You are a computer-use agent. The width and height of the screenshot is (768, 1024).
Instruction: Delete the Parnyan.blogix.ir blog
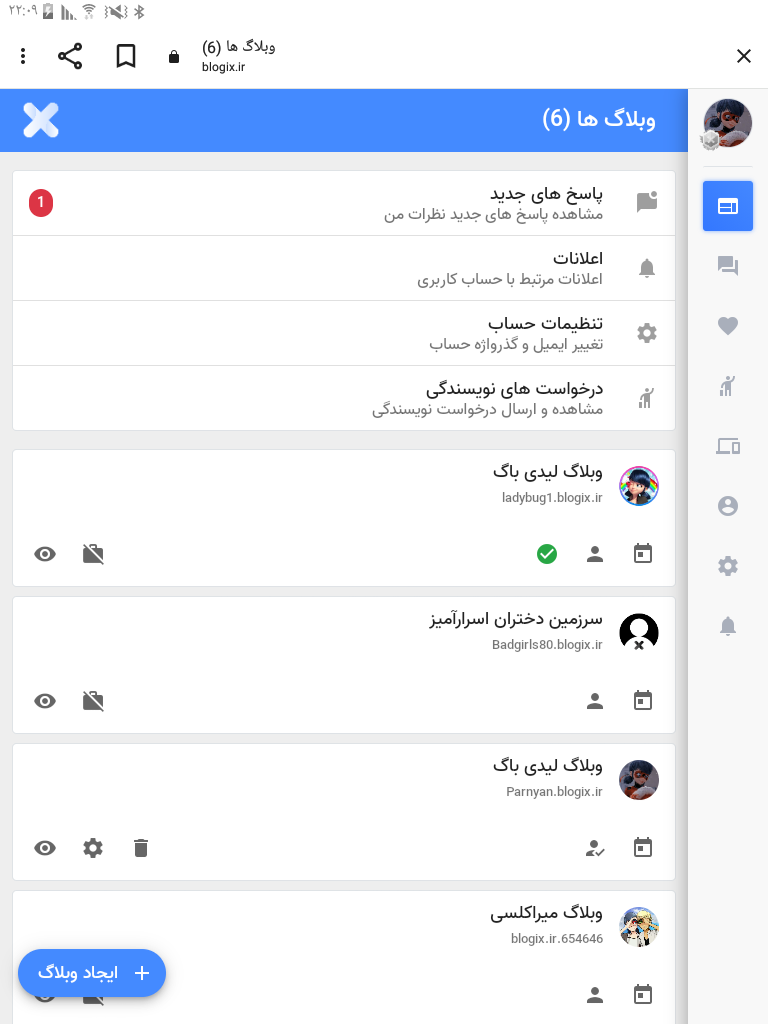pos(141,848)
